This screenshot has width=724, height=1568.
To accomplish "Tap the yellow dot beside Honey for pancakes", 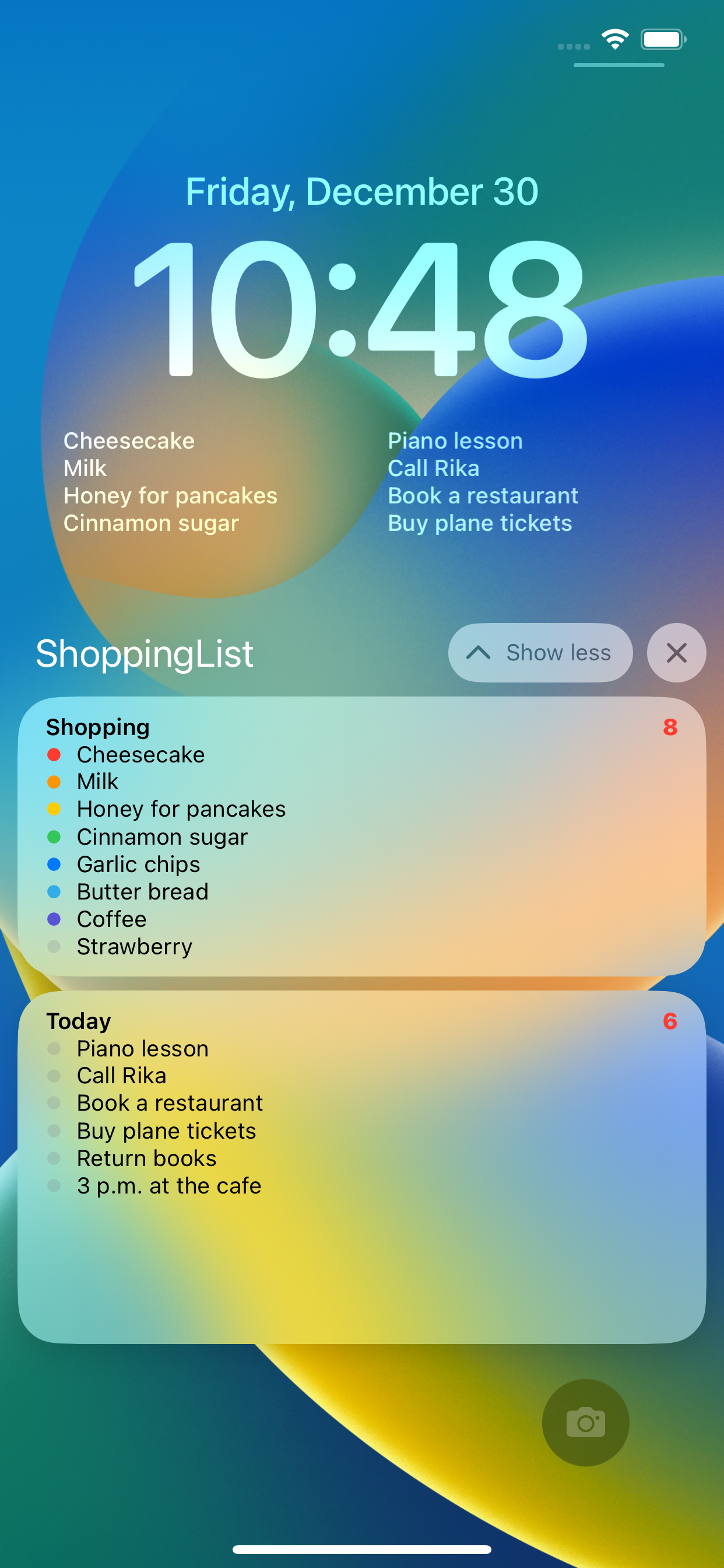I will tap(54, 810).
